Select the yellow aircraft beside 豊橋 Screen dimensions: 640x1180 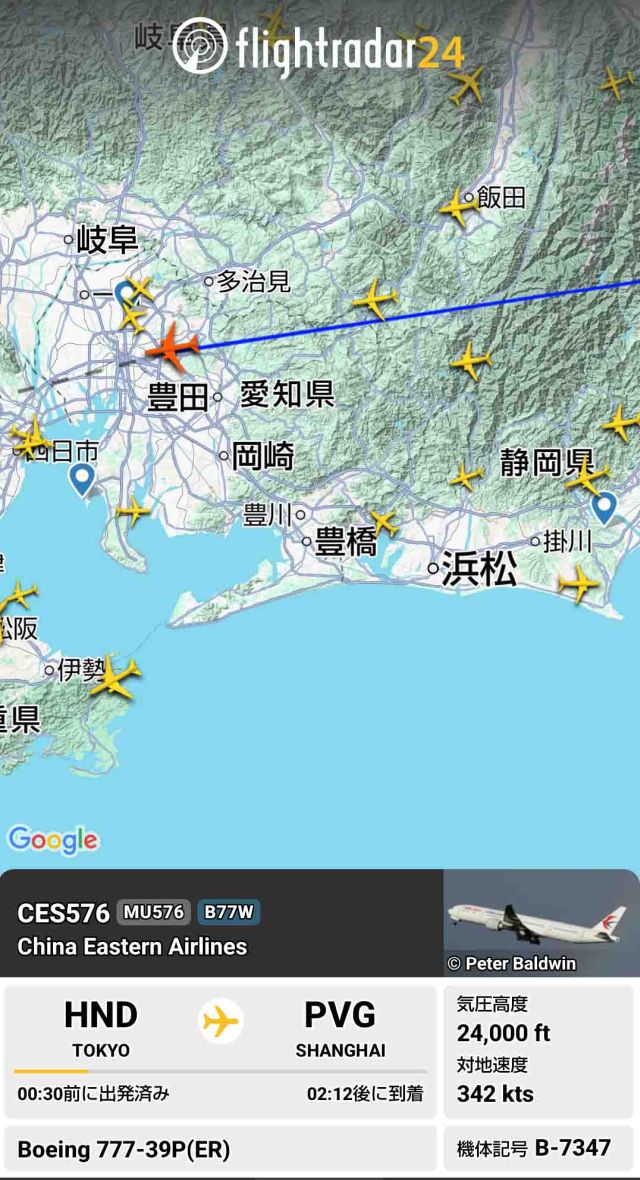pos(384,522)
